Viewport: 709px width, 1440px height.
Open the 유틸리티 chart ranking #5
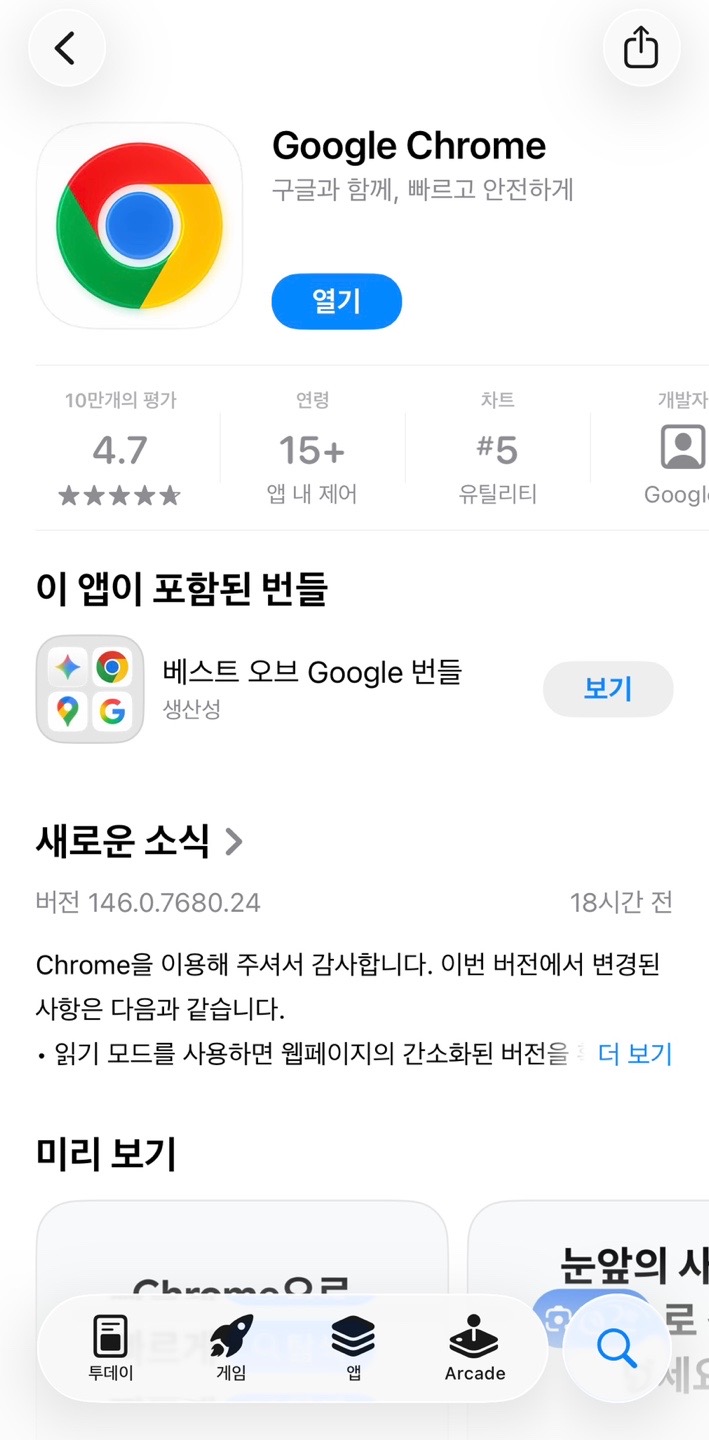497,448
